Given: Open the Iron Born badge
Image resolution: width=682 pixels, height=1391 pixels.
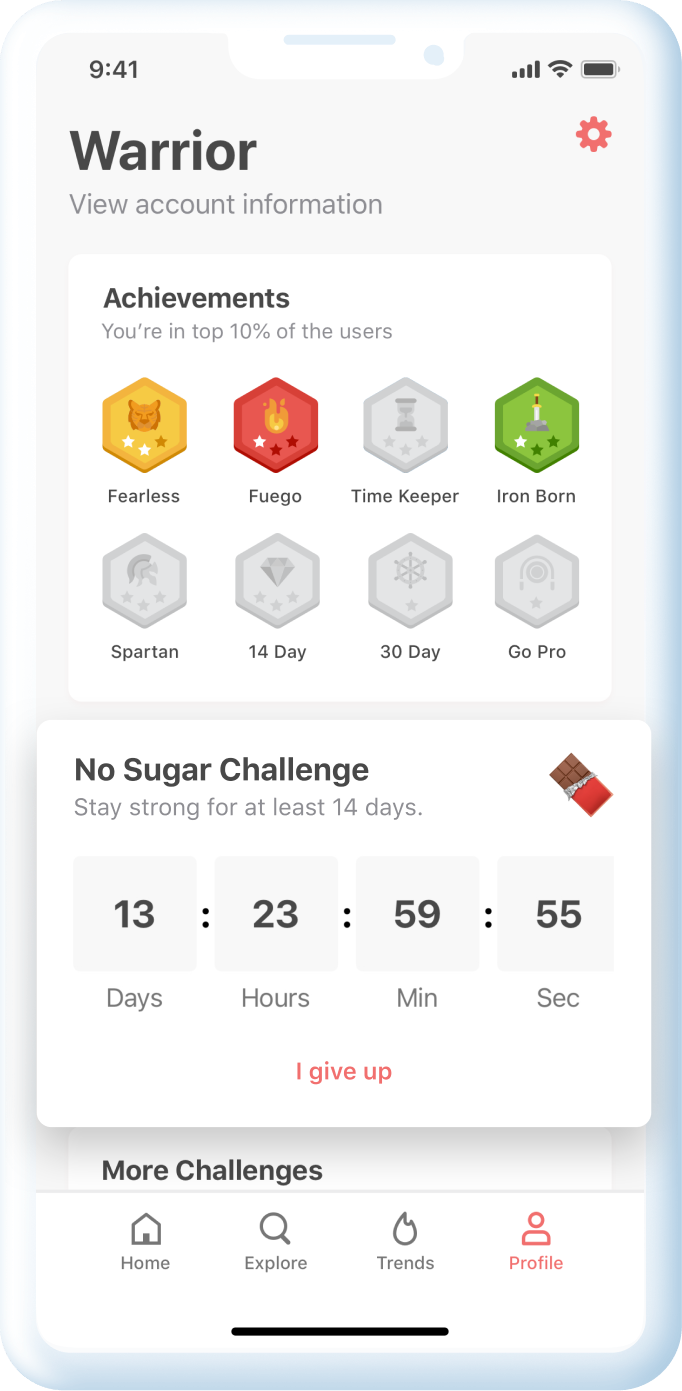Looking at the screenshot, I should click(537, 425).
